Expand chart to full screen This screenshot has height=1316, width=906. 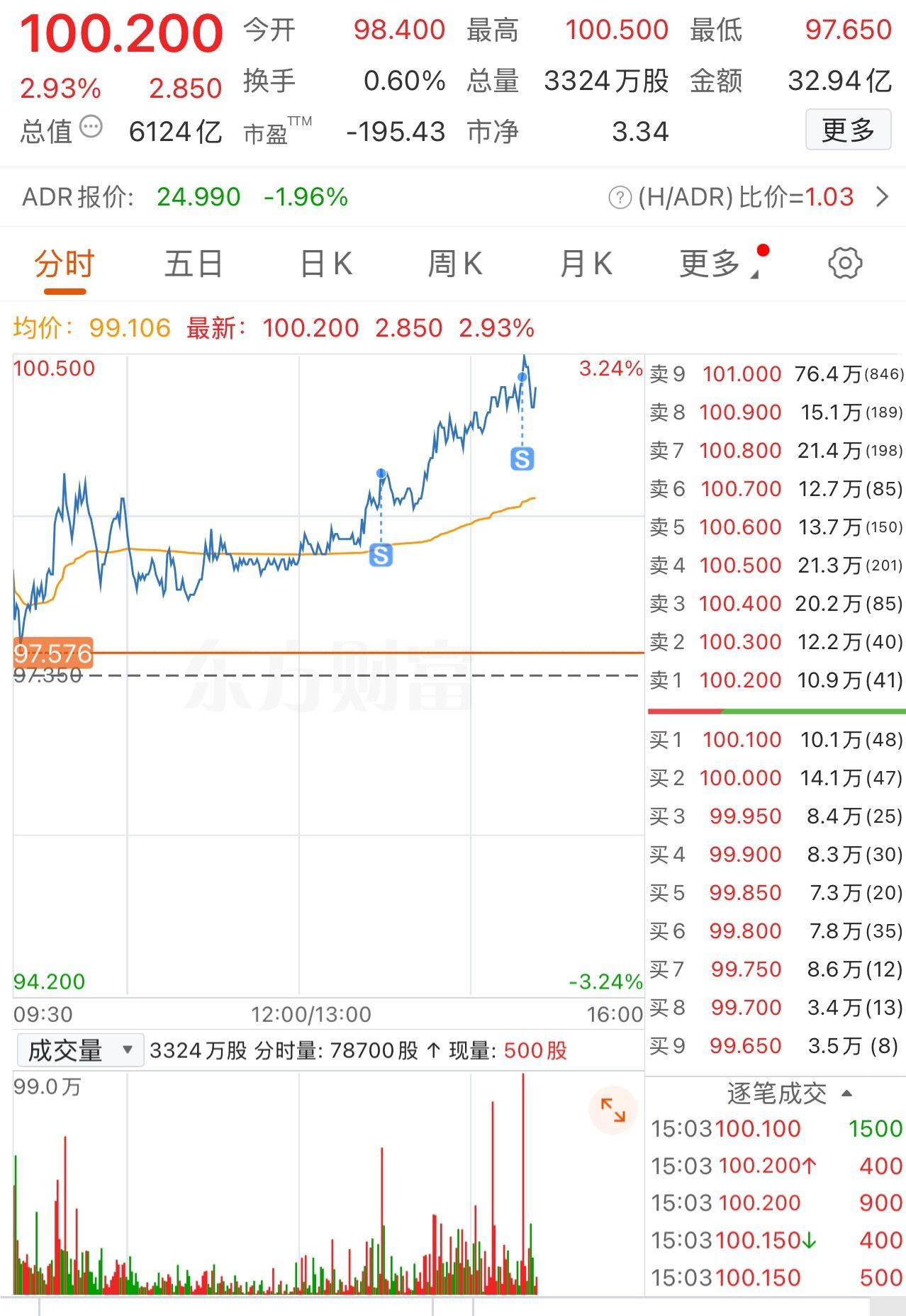point(613,1110)
